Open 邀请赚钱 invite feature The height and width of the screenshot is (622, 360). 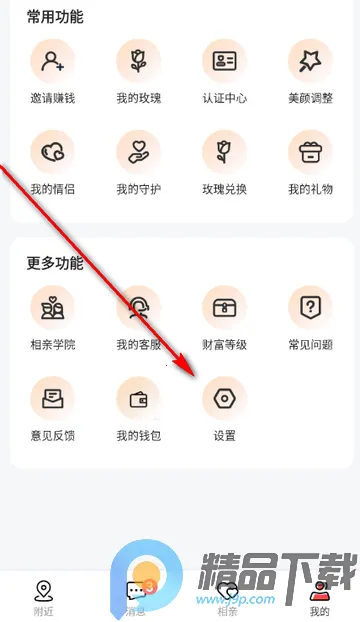pos(53,71)
